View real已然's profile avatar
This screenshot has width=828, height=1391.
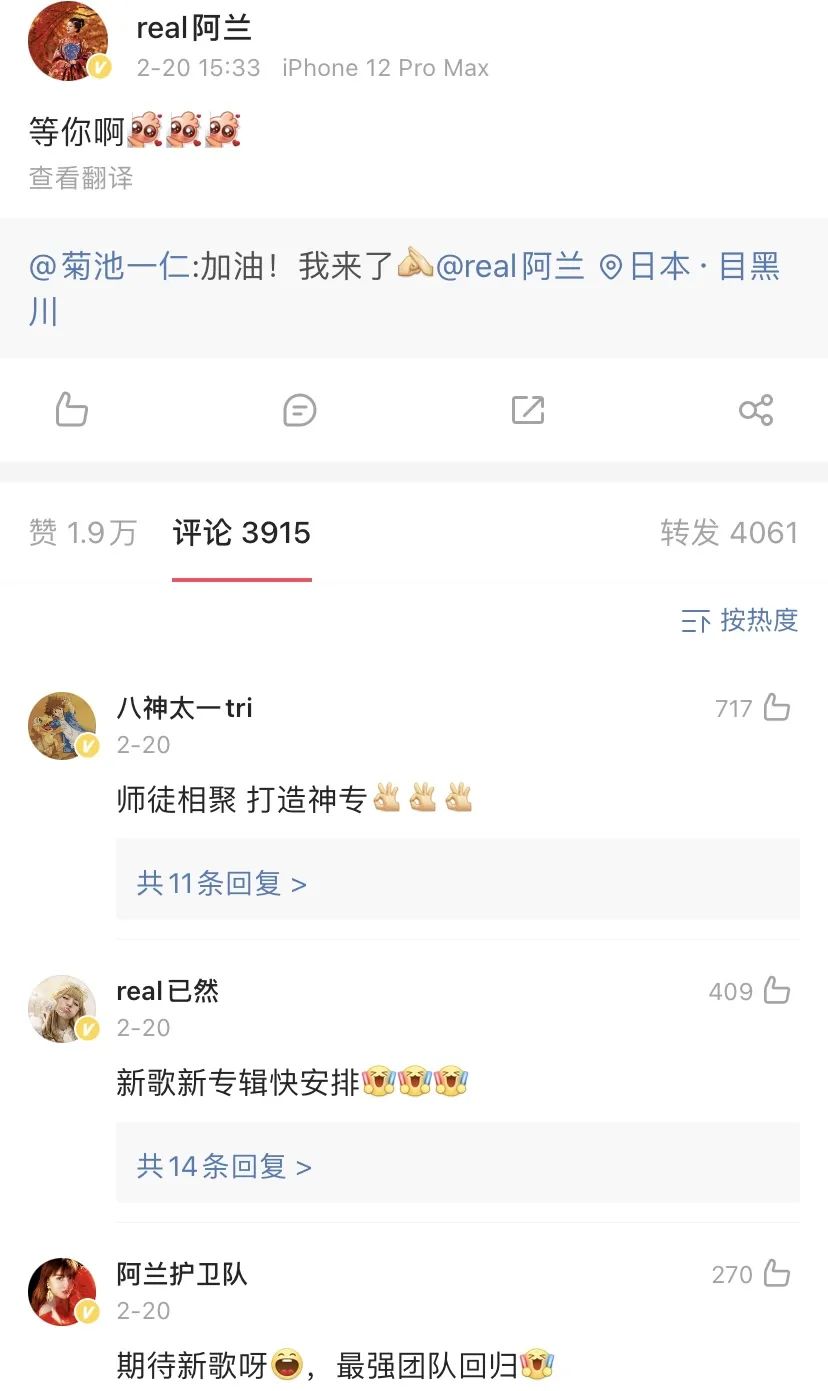coord(62,1009)
